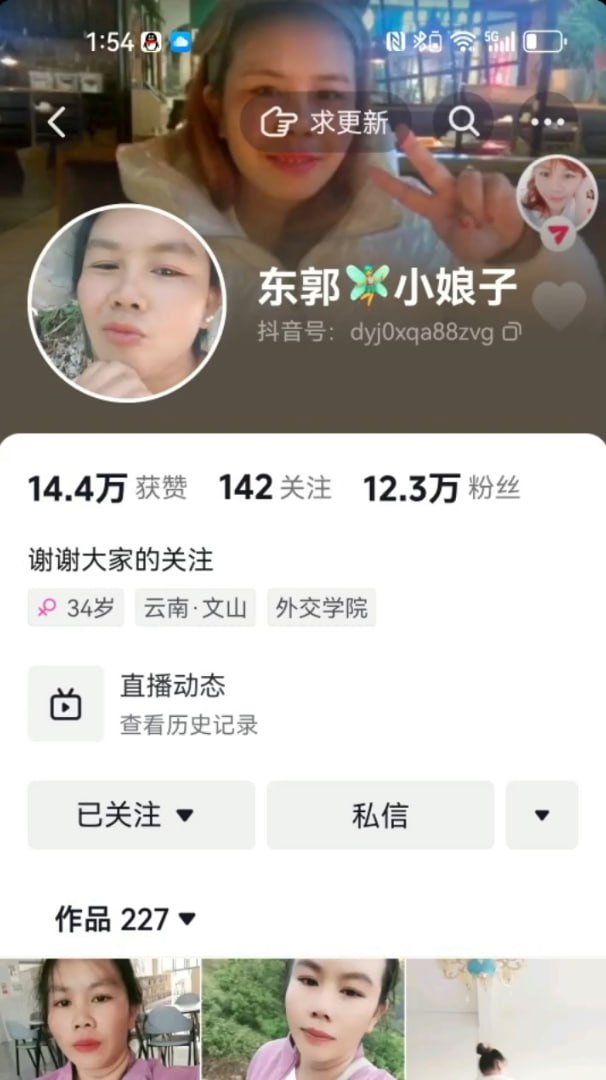Open the second video with green background
The width and height of the screenshot is (606, 1080).
click(303, 1019)
